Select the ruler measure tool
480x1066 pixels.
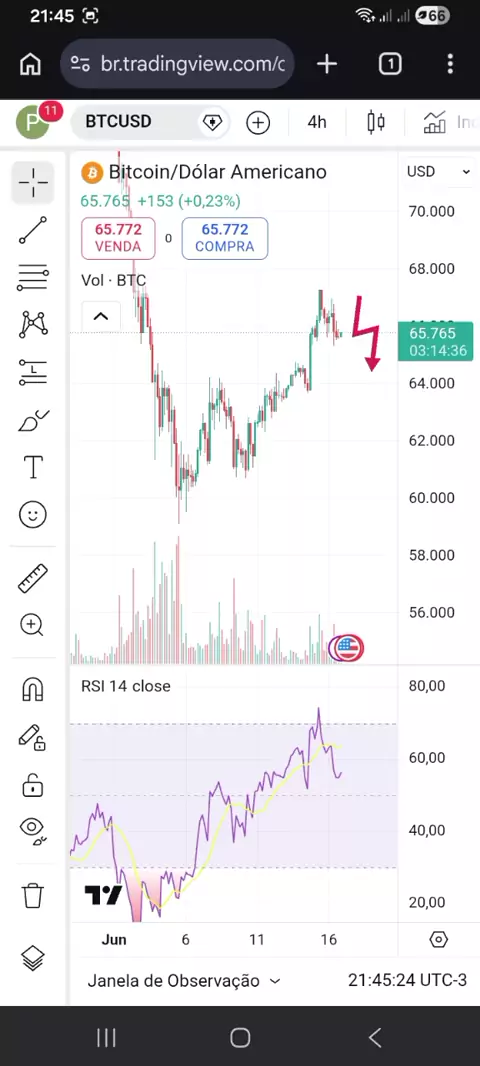click(x=33, y=578)
